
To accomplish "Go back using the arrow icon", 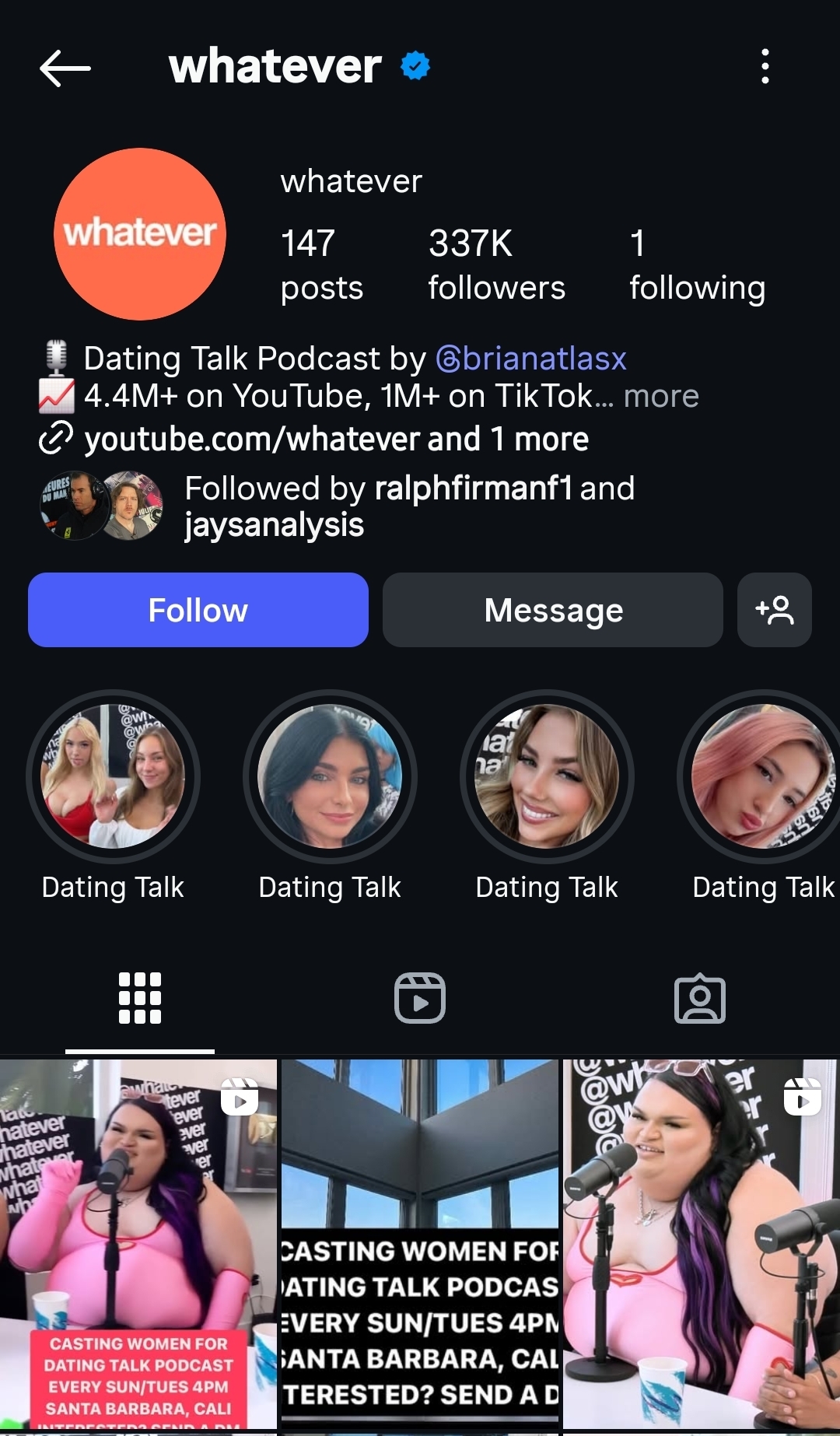I will pyautogui.click(x=65, y=68).
